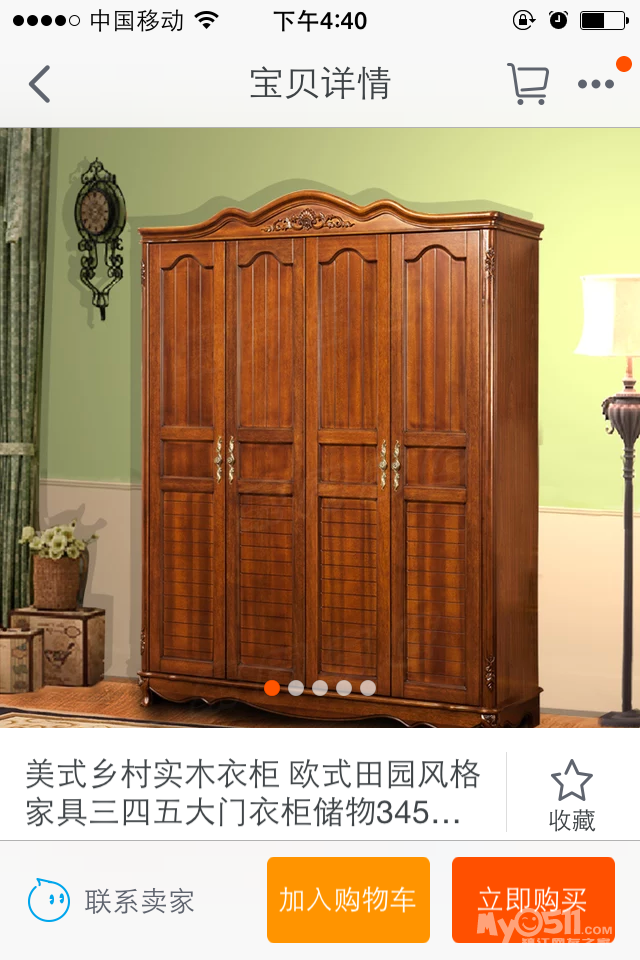640x960 pixels.
Task: Add the wardrobe via 加入购物车
Action: [x=348, y=900]
